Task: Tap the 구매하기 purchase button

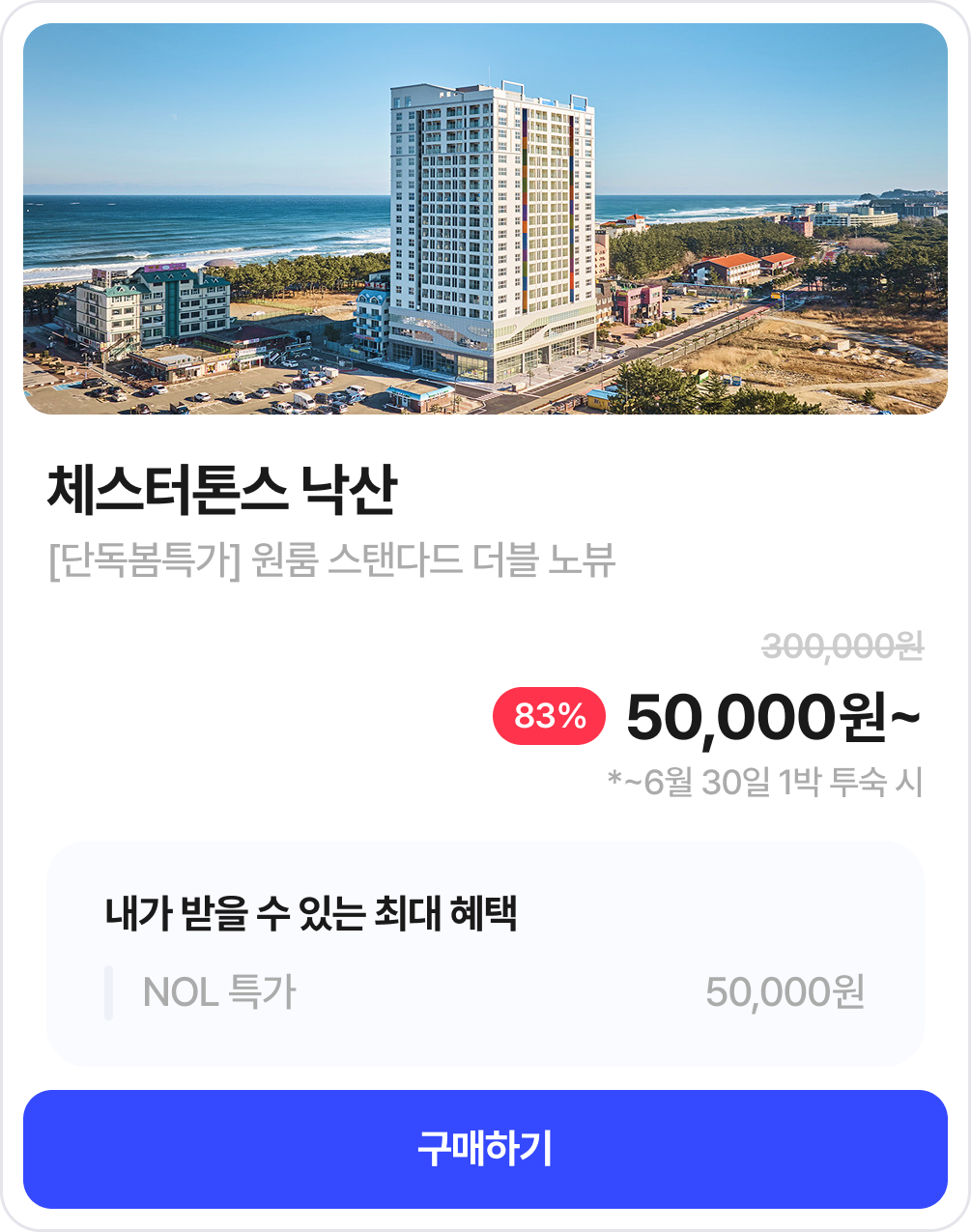Action: point(485,1149)
